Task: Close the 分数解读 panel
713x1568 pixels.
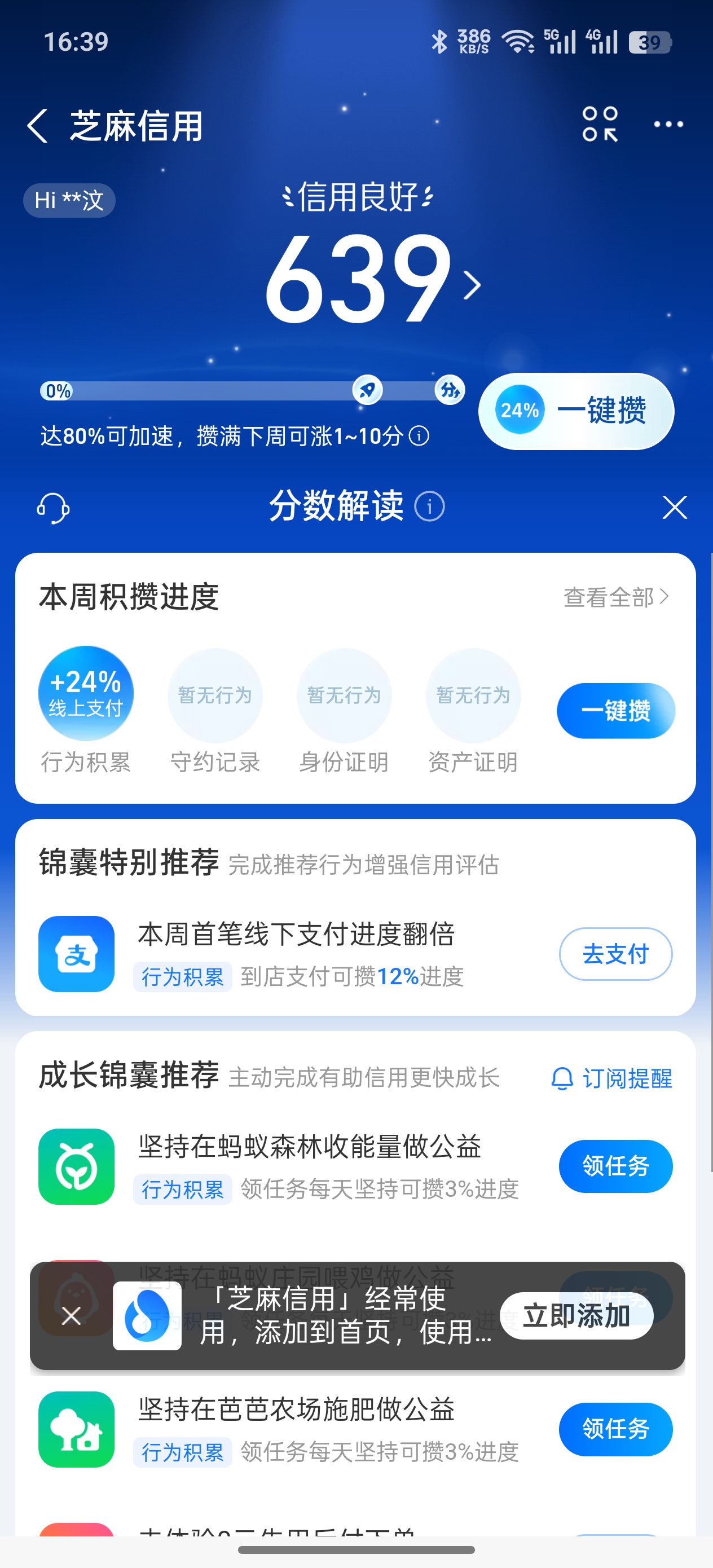Action: click(675, 507)
